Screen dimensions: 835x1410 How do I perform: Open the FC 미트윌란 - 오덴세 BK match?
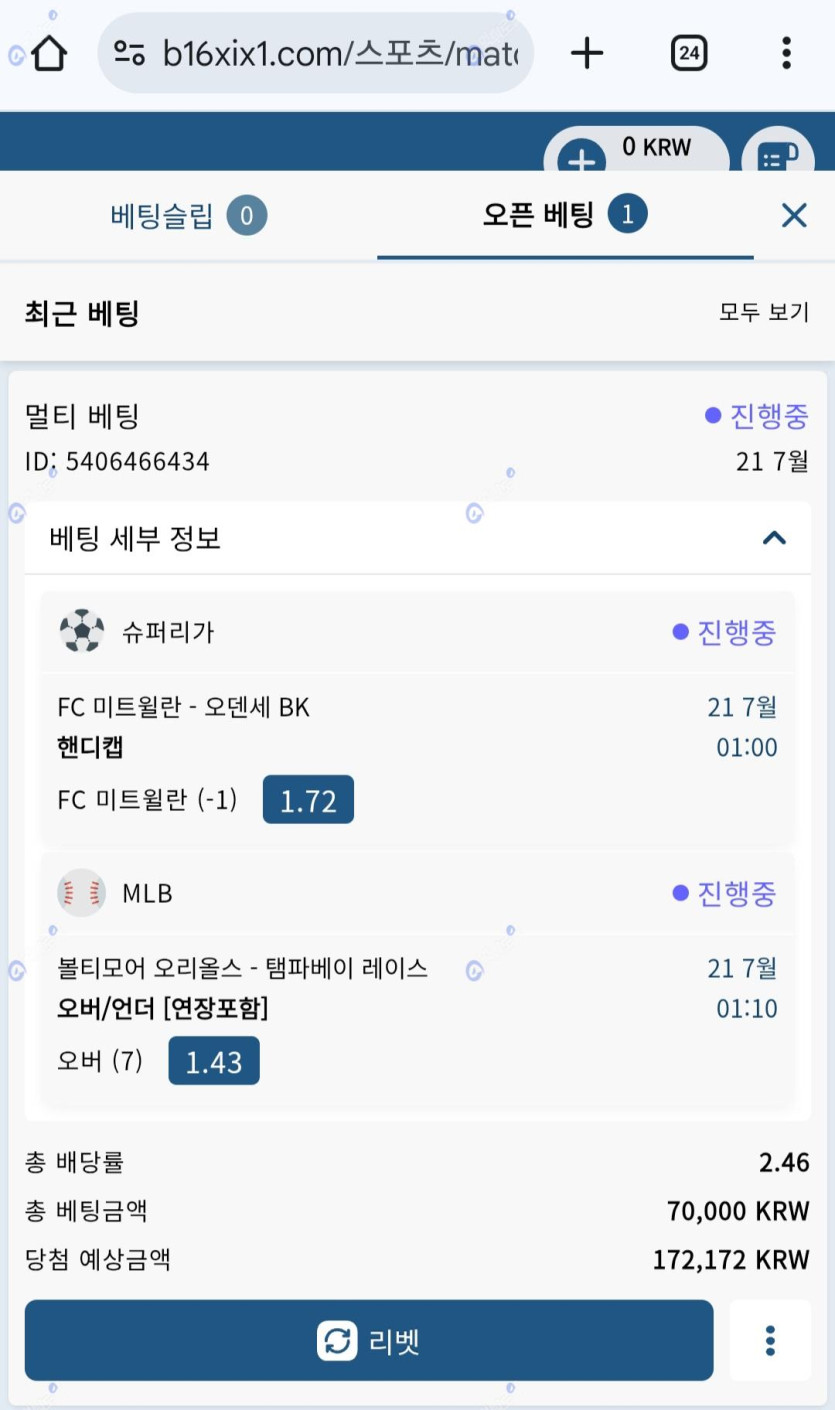pos(184,707)
